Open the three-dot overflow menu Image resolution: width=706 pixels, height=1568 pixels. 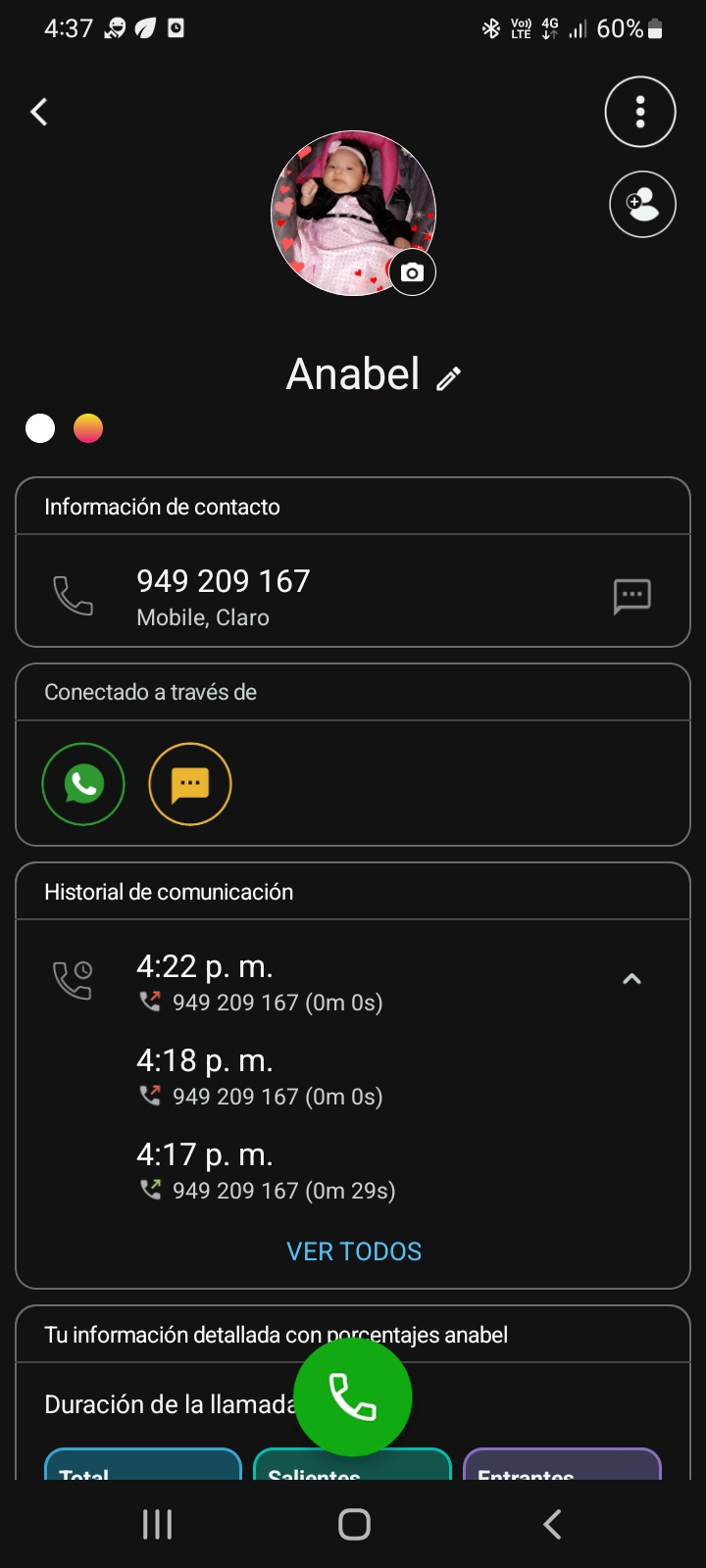coord(640,112)
